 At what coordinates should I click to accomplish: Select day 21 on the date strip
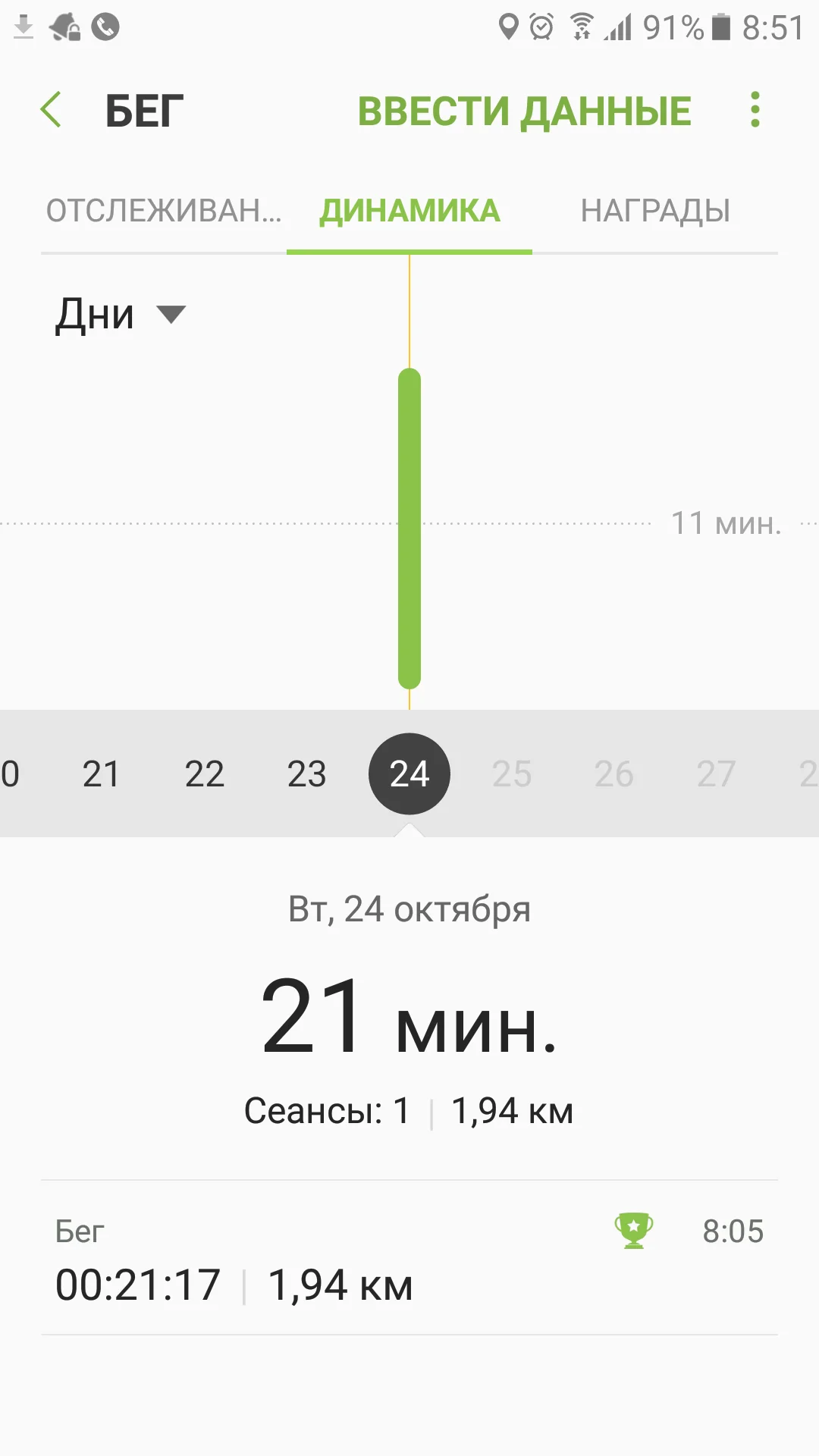pyautogui.click(x=101, y=774)
